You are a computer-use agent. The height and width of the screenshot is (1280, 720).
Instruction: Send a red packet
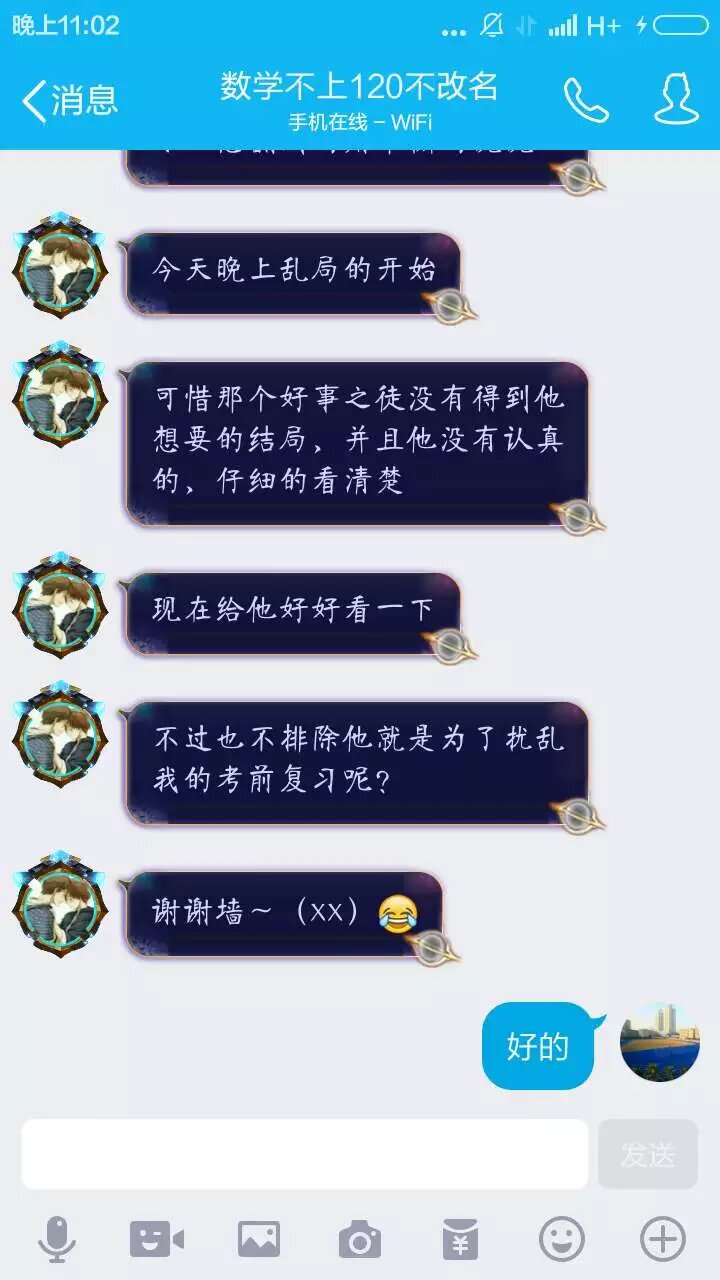click(x=460, y=1240)
